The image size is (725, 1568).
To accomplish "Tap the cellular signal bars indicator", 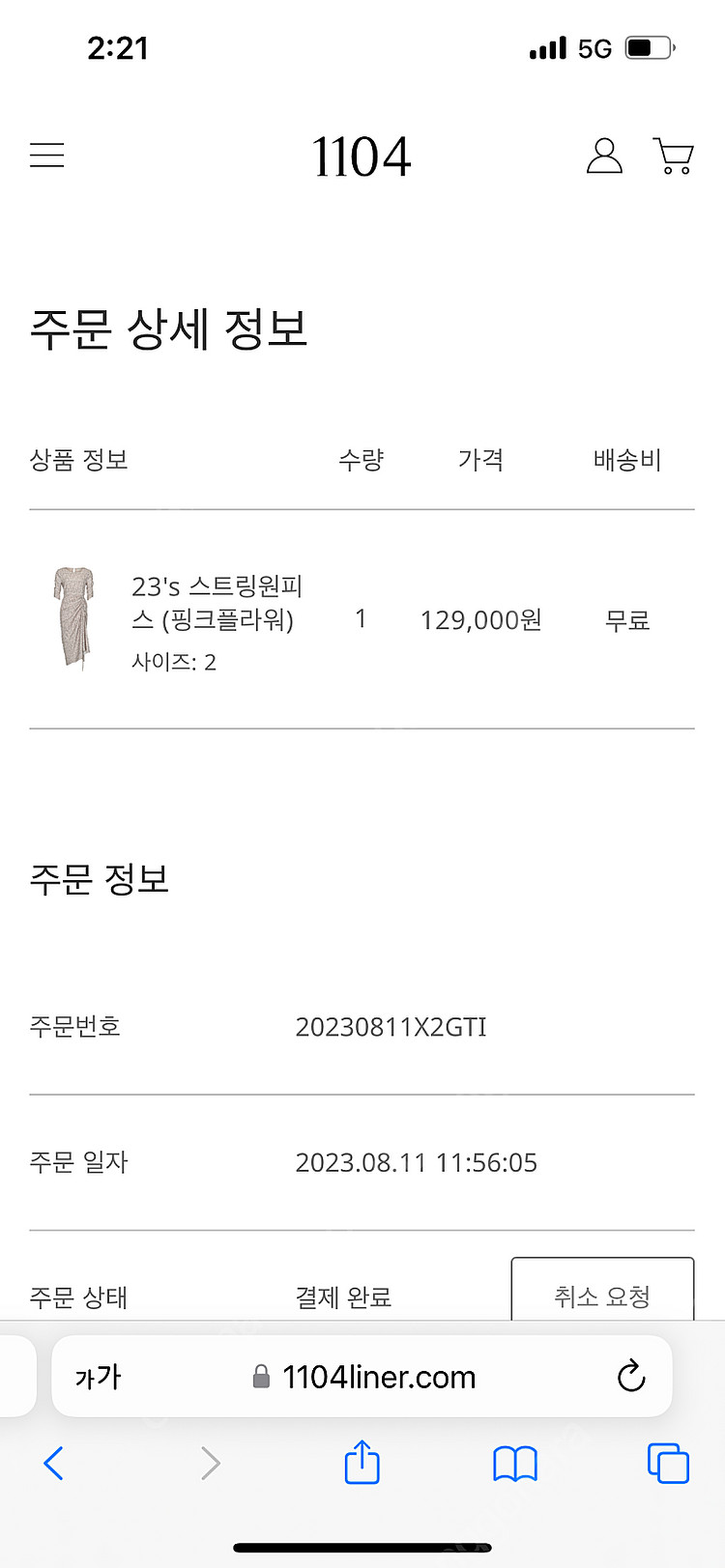I will point(547,48).
